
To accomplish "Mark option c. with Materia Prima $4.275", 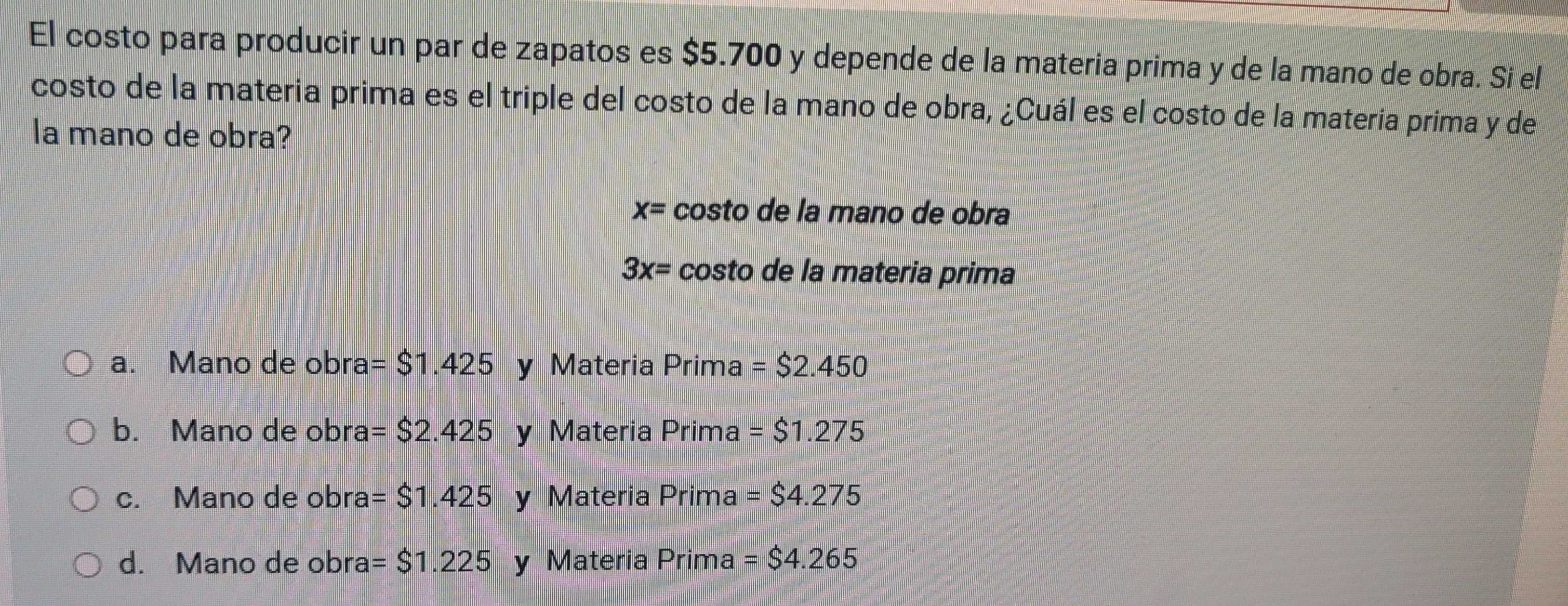I will [84, 498].
